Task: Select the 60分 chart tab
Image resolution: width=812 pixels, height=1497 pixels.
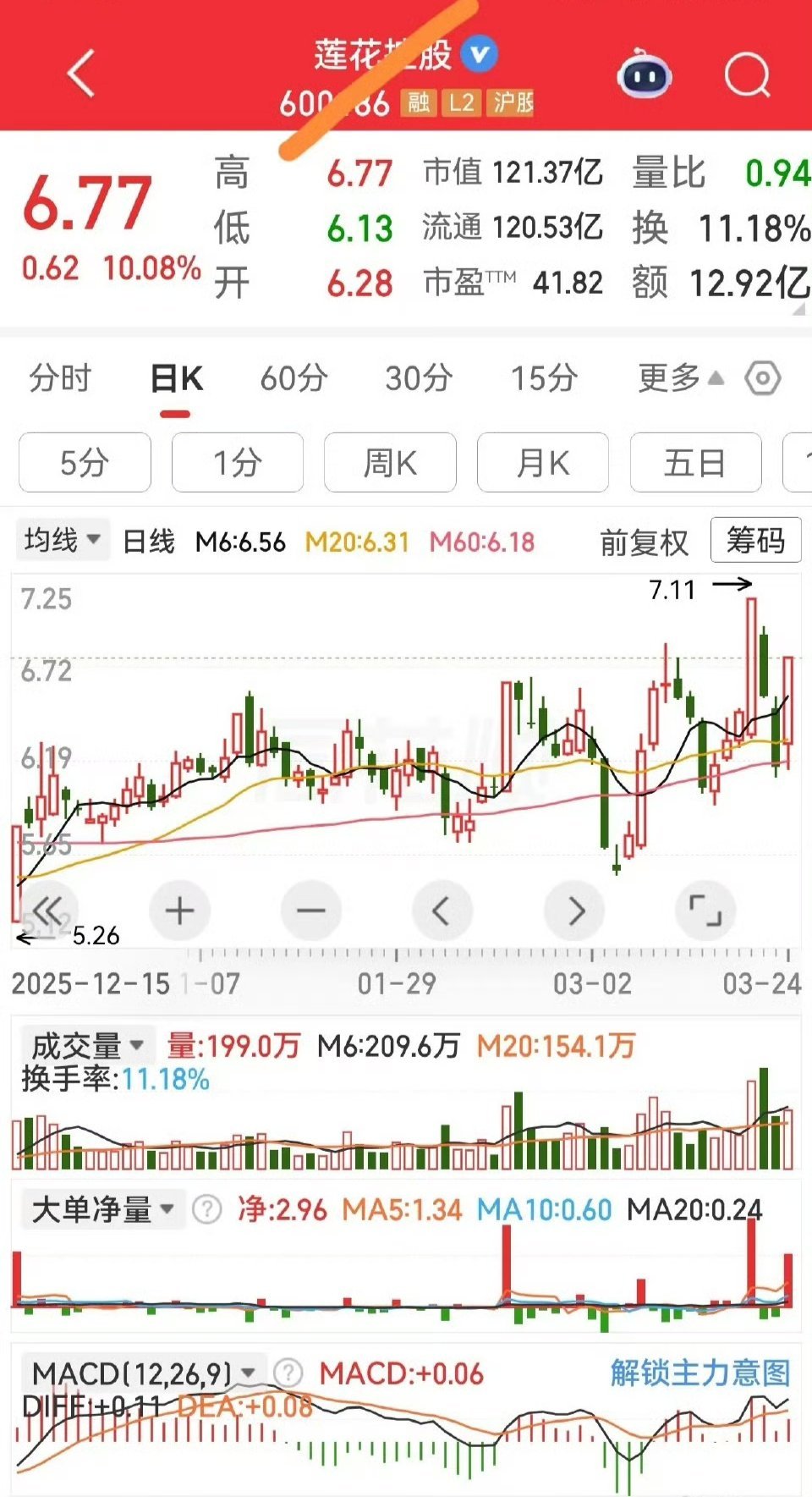Action: point(294,378)
